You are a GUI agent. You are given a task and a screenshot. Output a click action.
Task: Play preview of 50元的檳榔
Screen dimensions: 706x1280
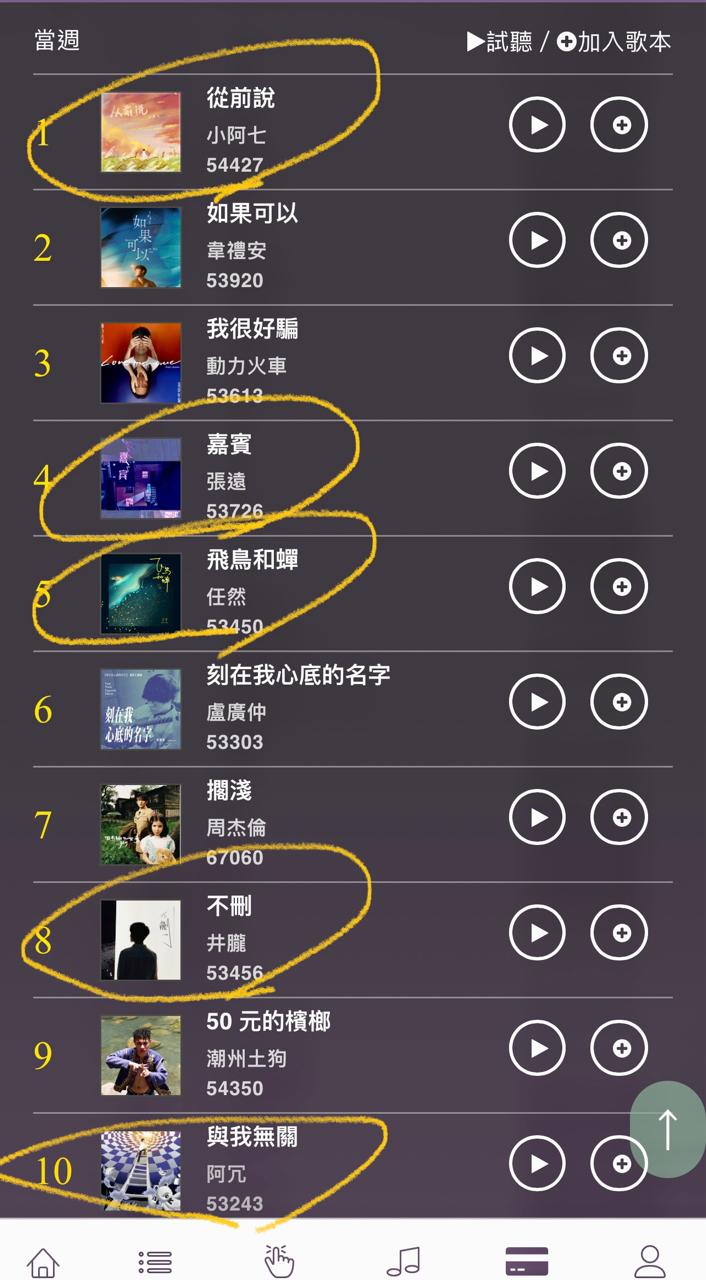[x=537, y=1049]
